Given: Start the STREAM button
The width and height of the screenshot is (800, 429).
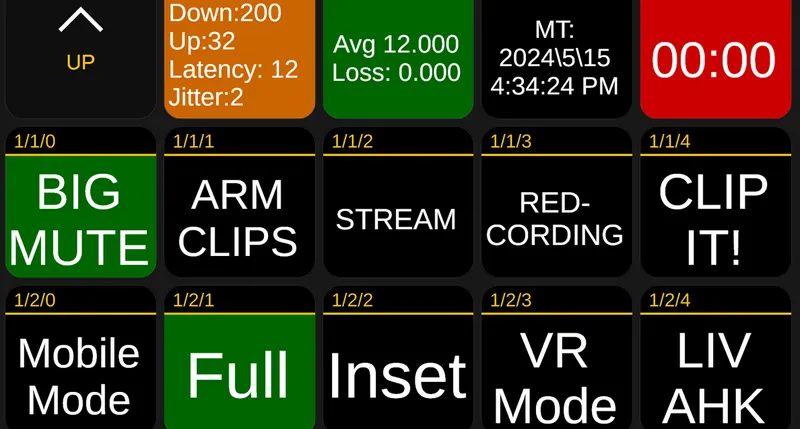Looking at the screenshot, I should point(396,216).
